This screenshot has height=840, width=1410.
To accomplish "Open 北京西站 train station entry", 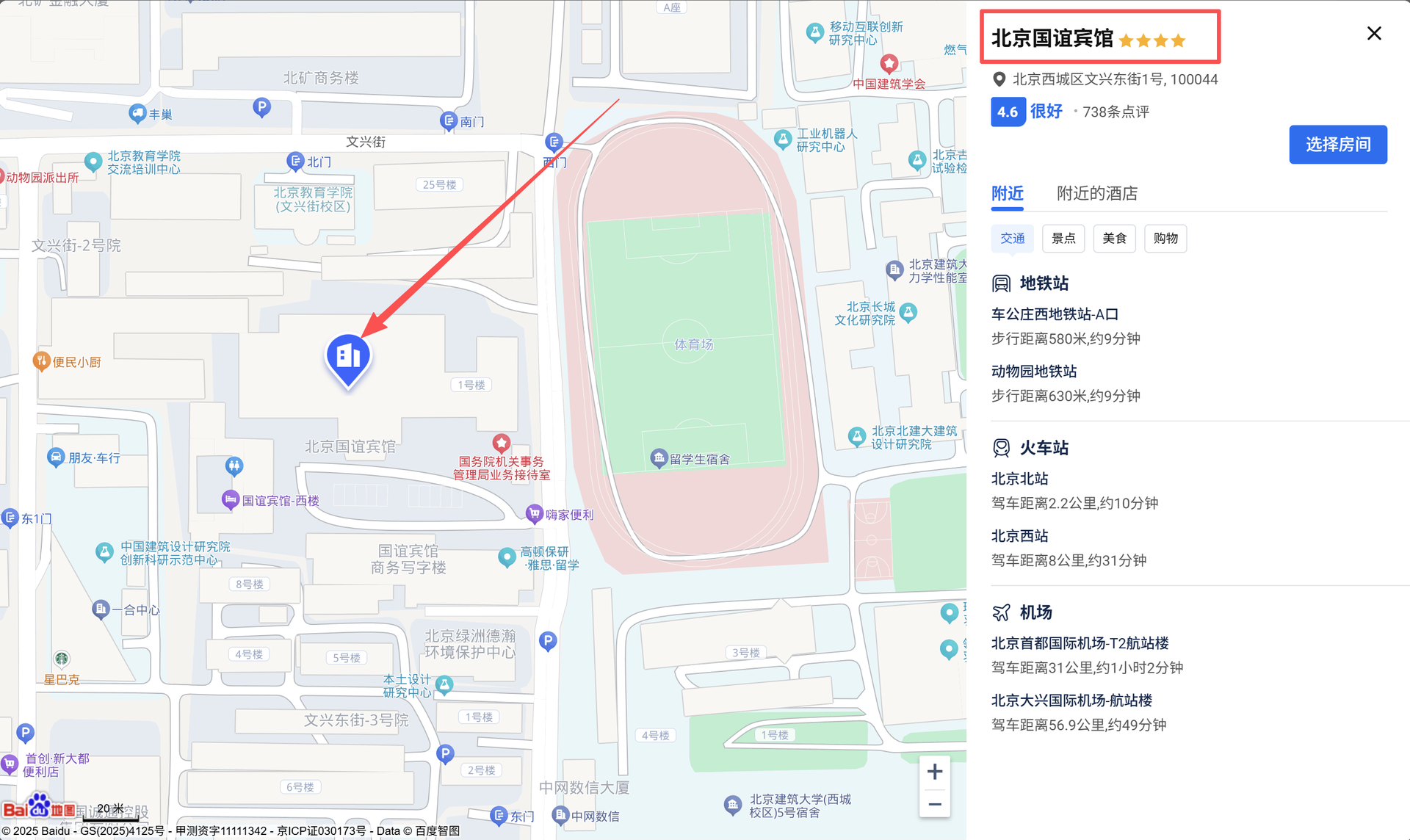I will 1019,536.
